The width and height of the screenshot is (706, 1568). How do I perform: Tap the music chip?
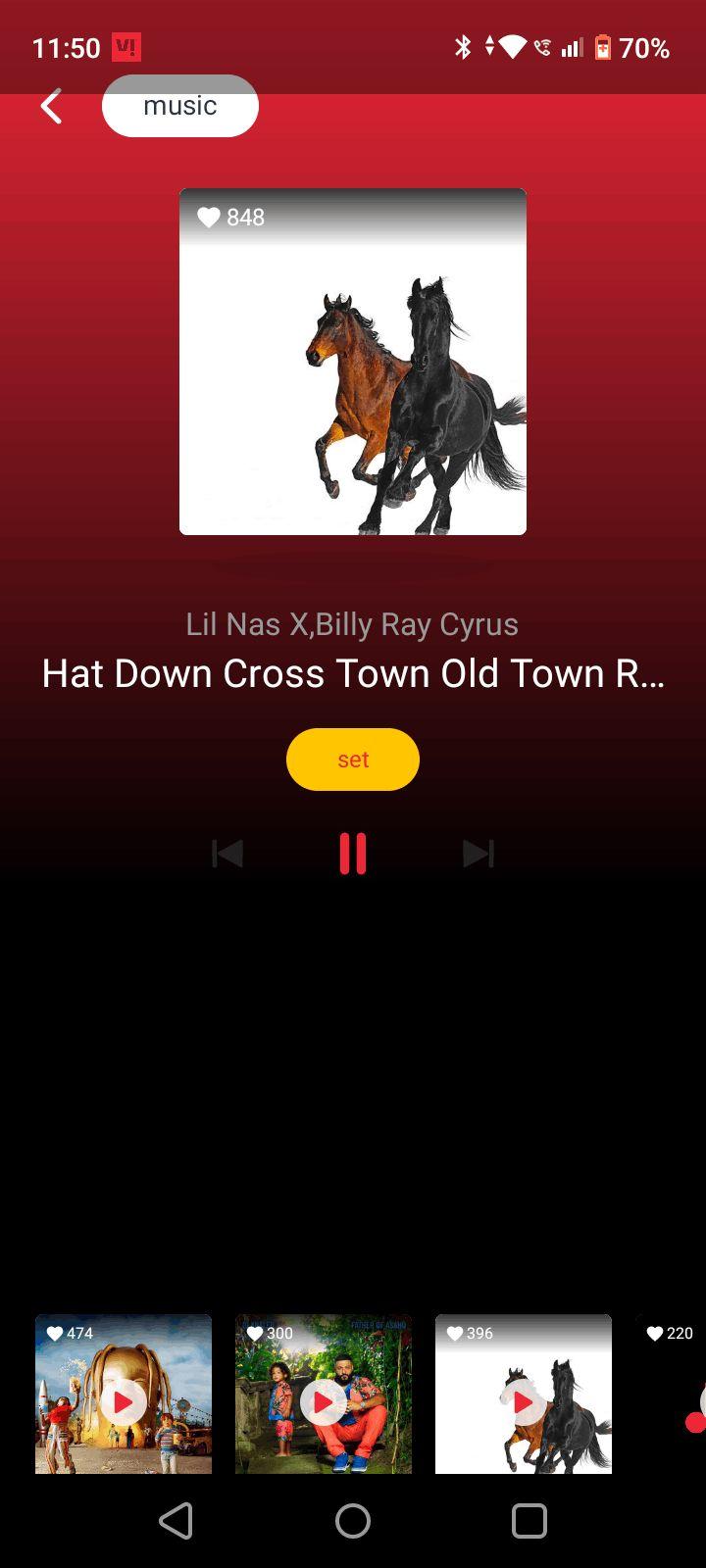180,106
